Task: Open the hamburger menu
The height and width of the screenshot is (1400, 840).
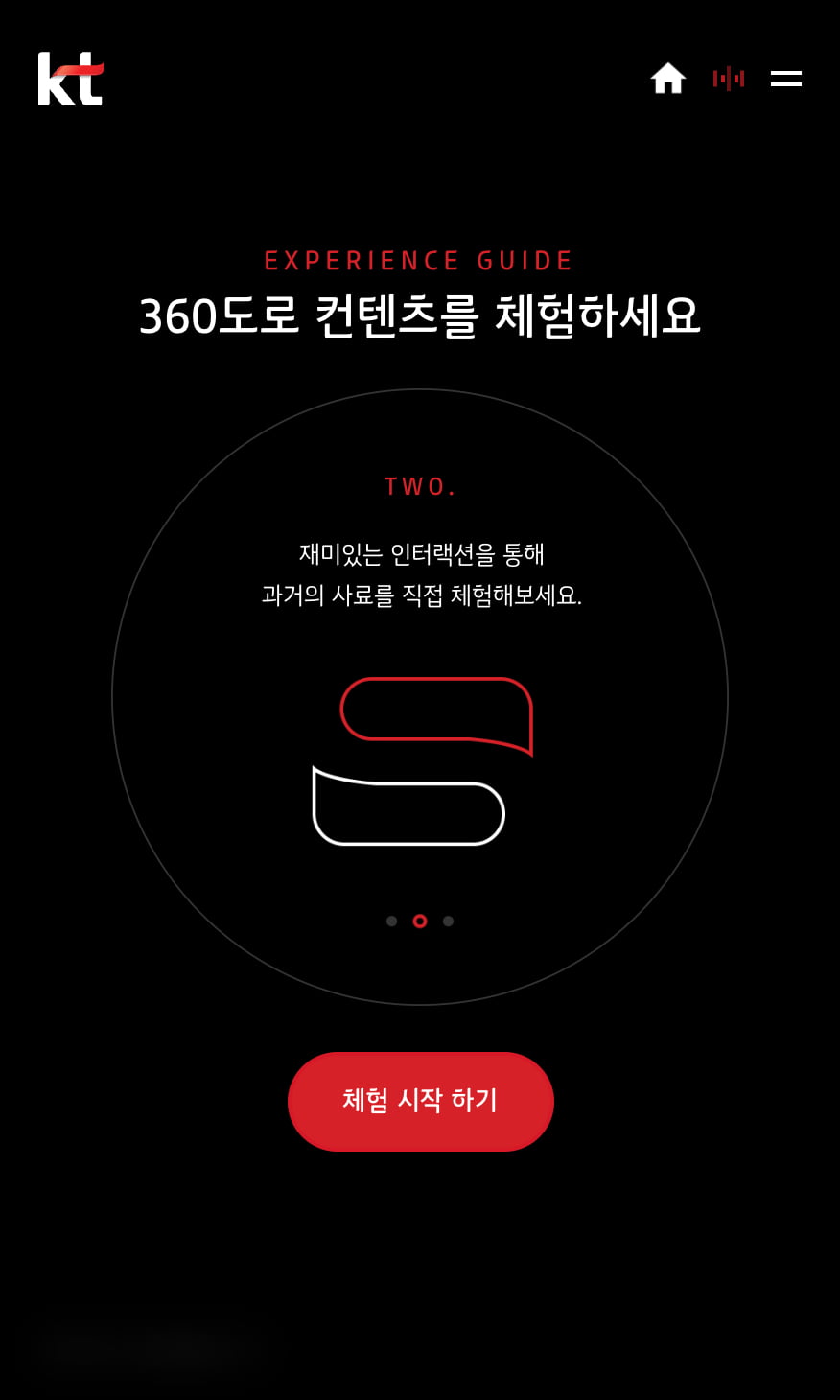Action: [785, 79]
